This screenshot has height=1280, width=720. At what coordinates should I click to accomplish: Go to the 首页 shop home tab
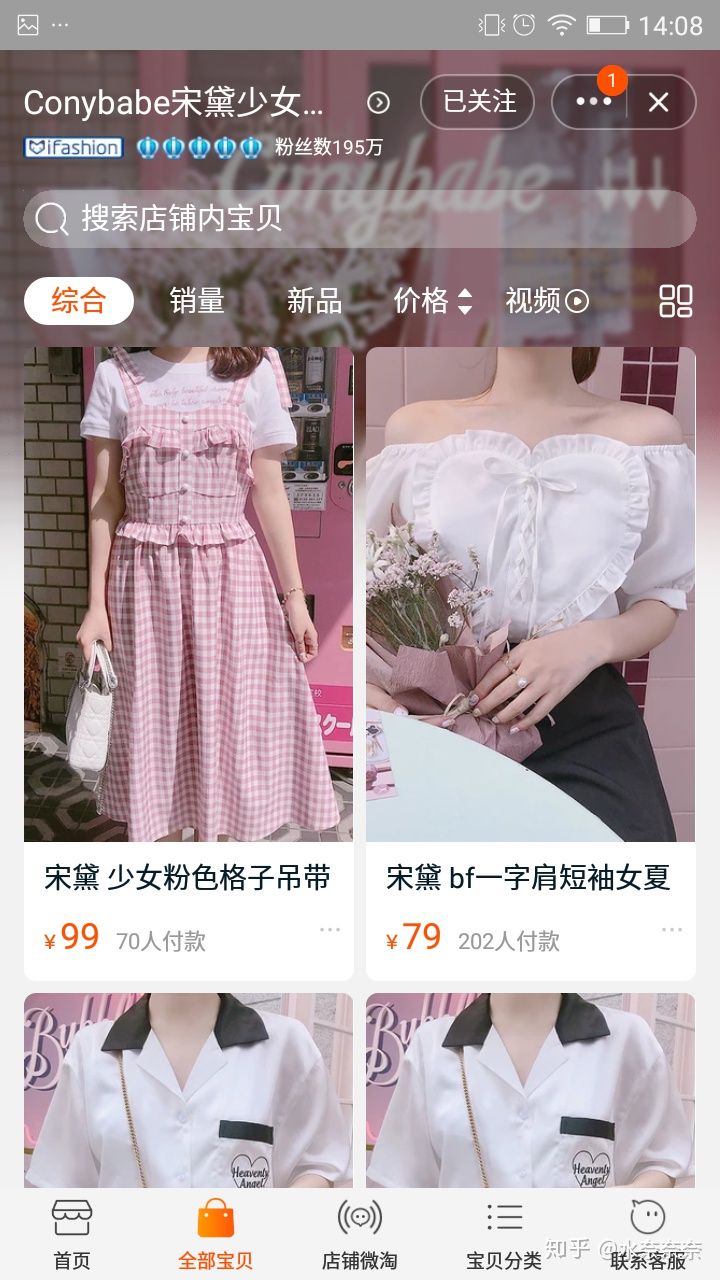coord(72,1234)
